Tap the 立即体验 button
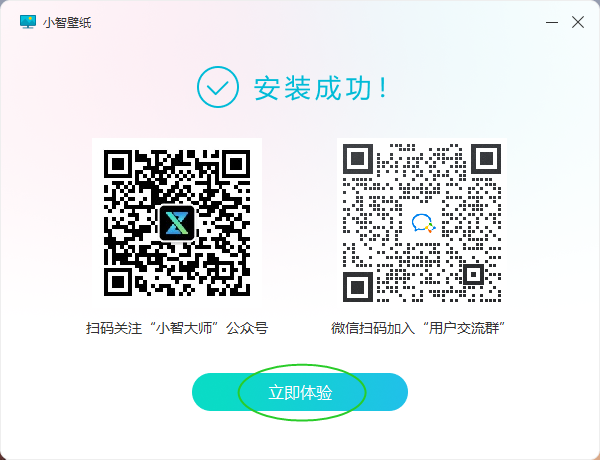The height and width of the screenshot is (460, 600). (300, 392)
